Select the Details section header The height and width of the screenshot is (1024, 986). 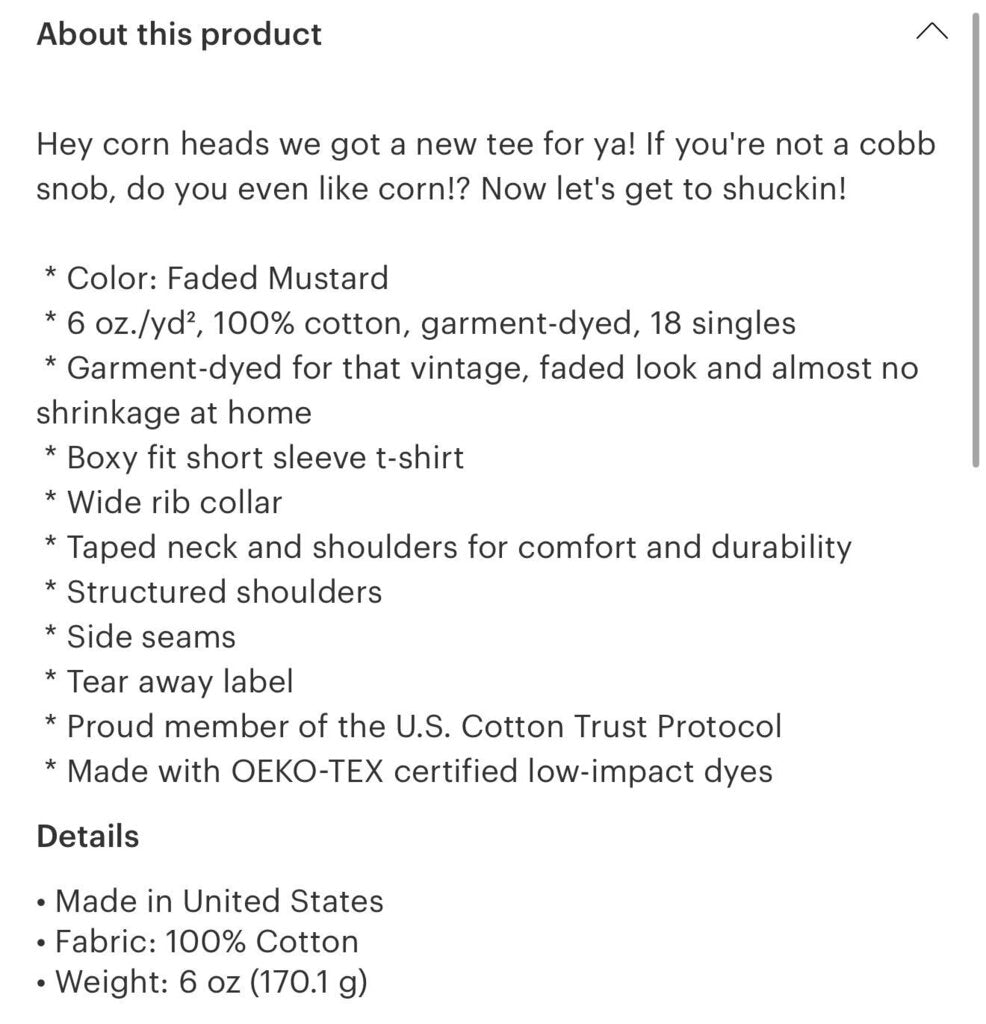[87, 837]
